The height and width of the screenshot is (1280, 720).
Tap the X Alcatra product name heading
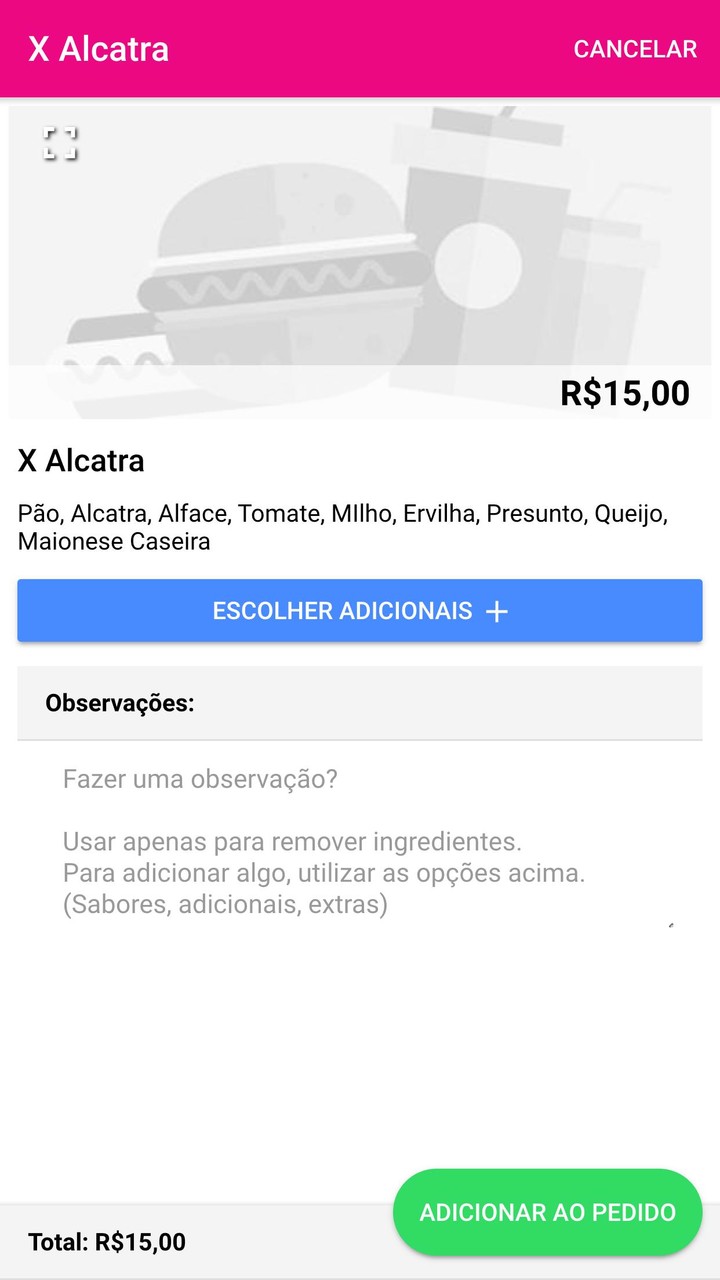click(80, 461)
